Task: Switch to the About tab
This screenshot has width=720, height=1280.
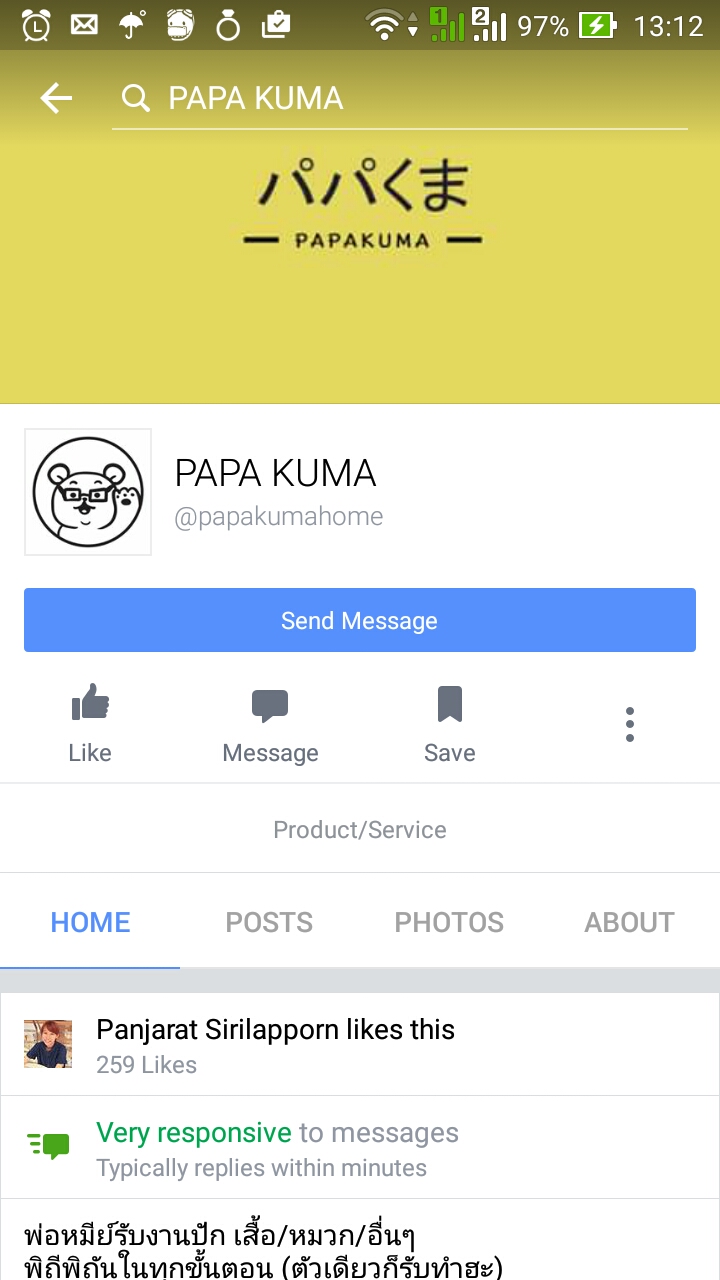Action: 629,922
